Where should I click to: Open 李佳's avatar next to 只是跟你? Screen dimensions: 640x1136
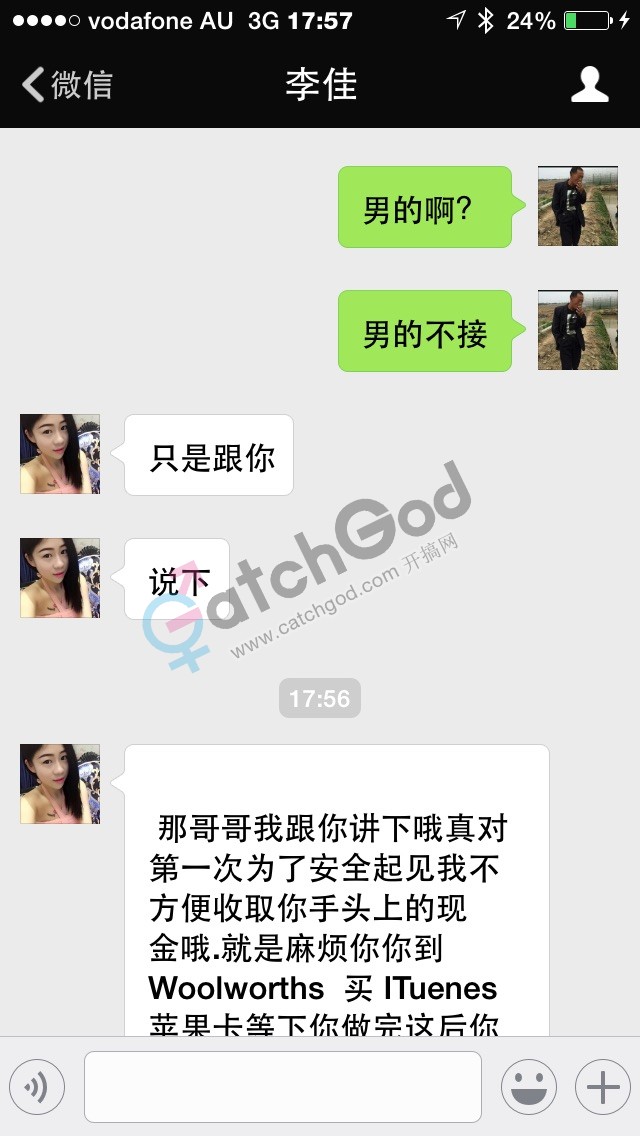click(60, 454)
